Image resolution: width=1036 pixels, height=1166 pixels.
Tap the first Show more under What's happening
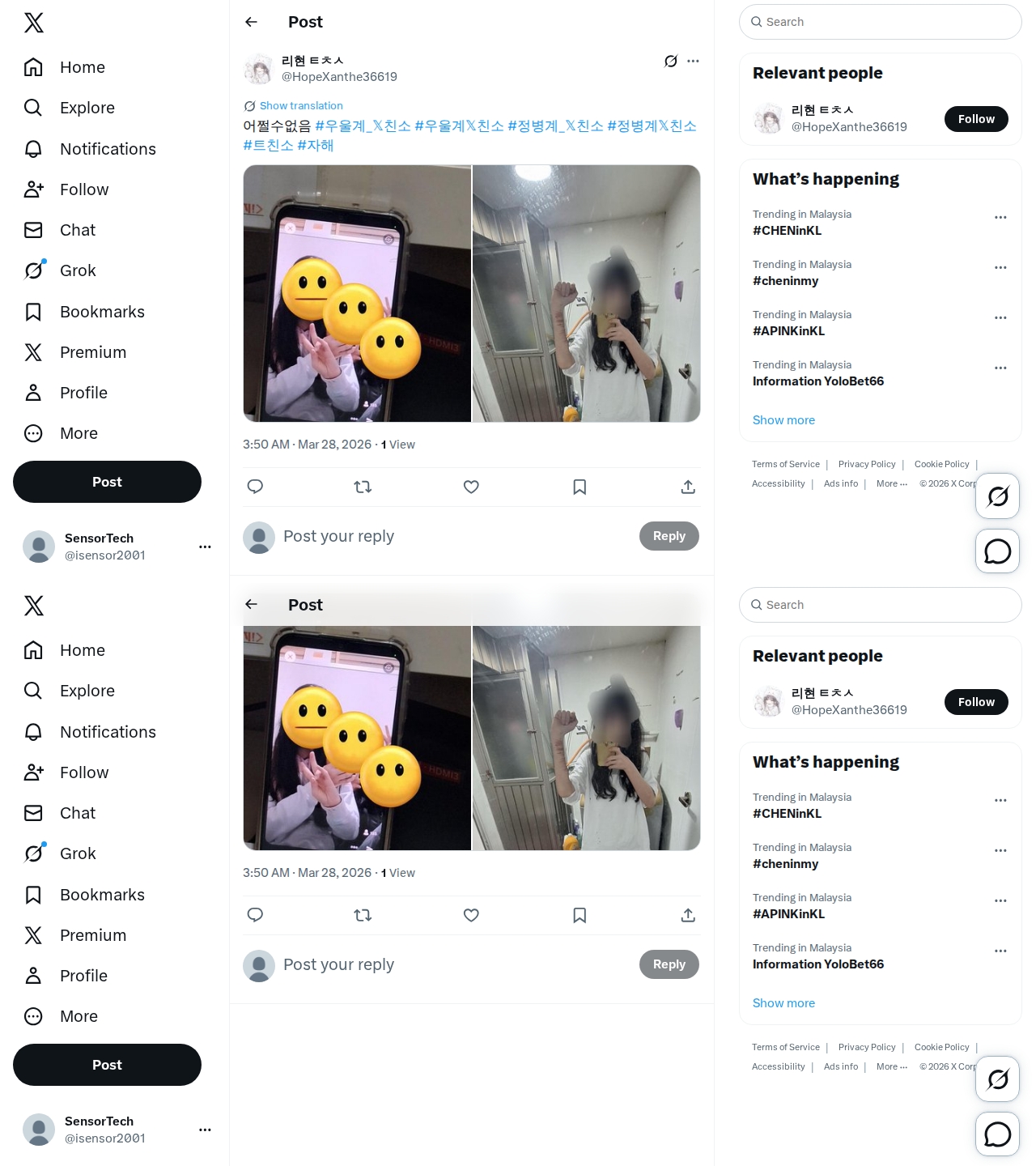pyautogui.click(x=783, y=420)
